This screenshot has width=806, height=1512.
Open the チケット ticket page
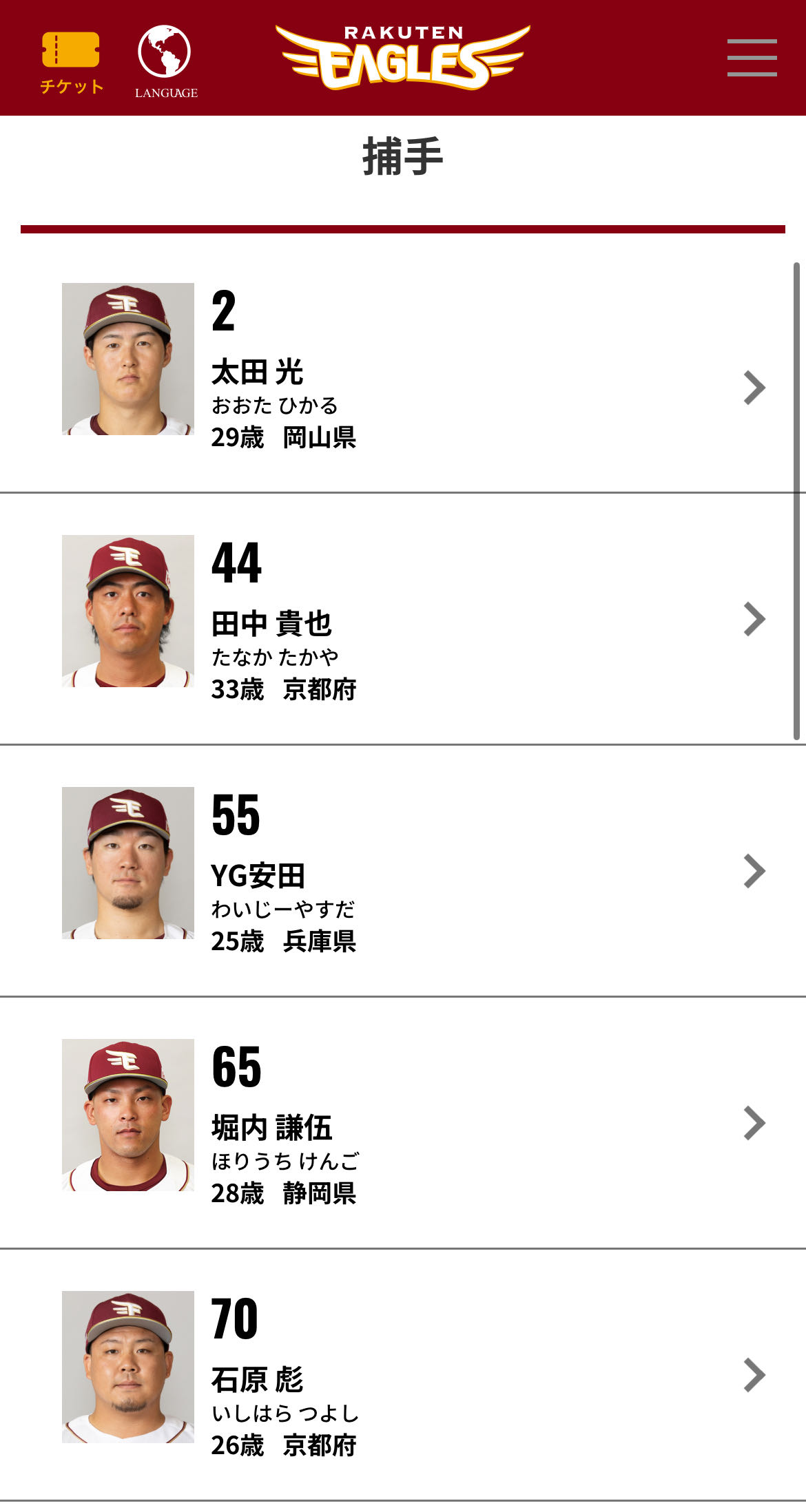[71, 63]
